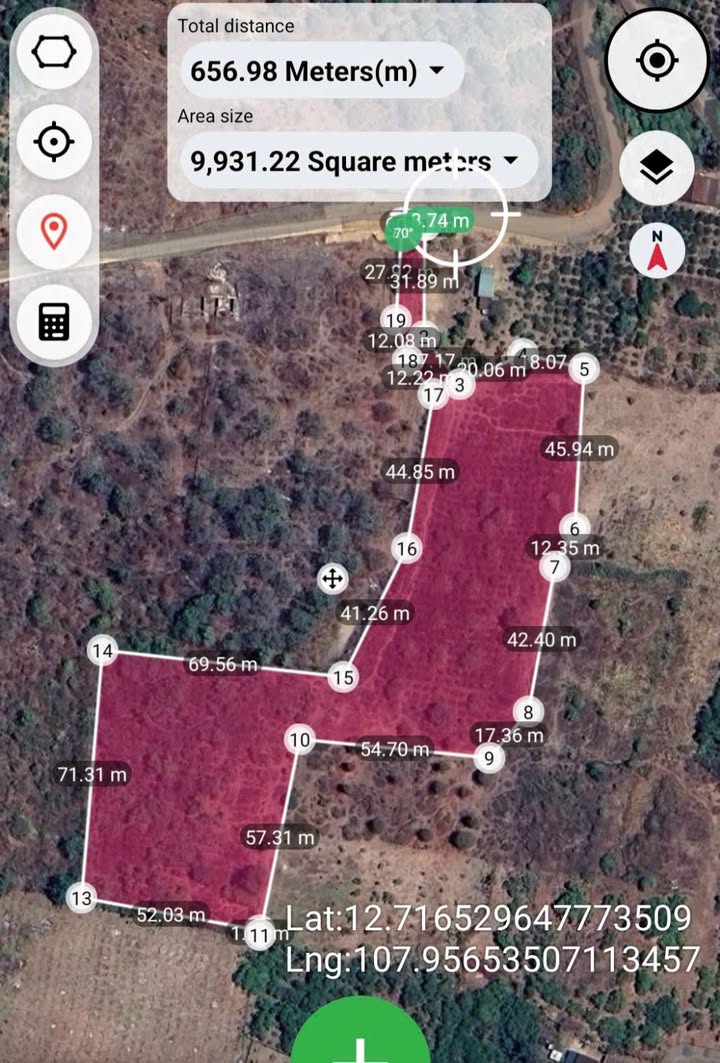
Task: Tap boundary marker number 13
Action: click(82, 897)
